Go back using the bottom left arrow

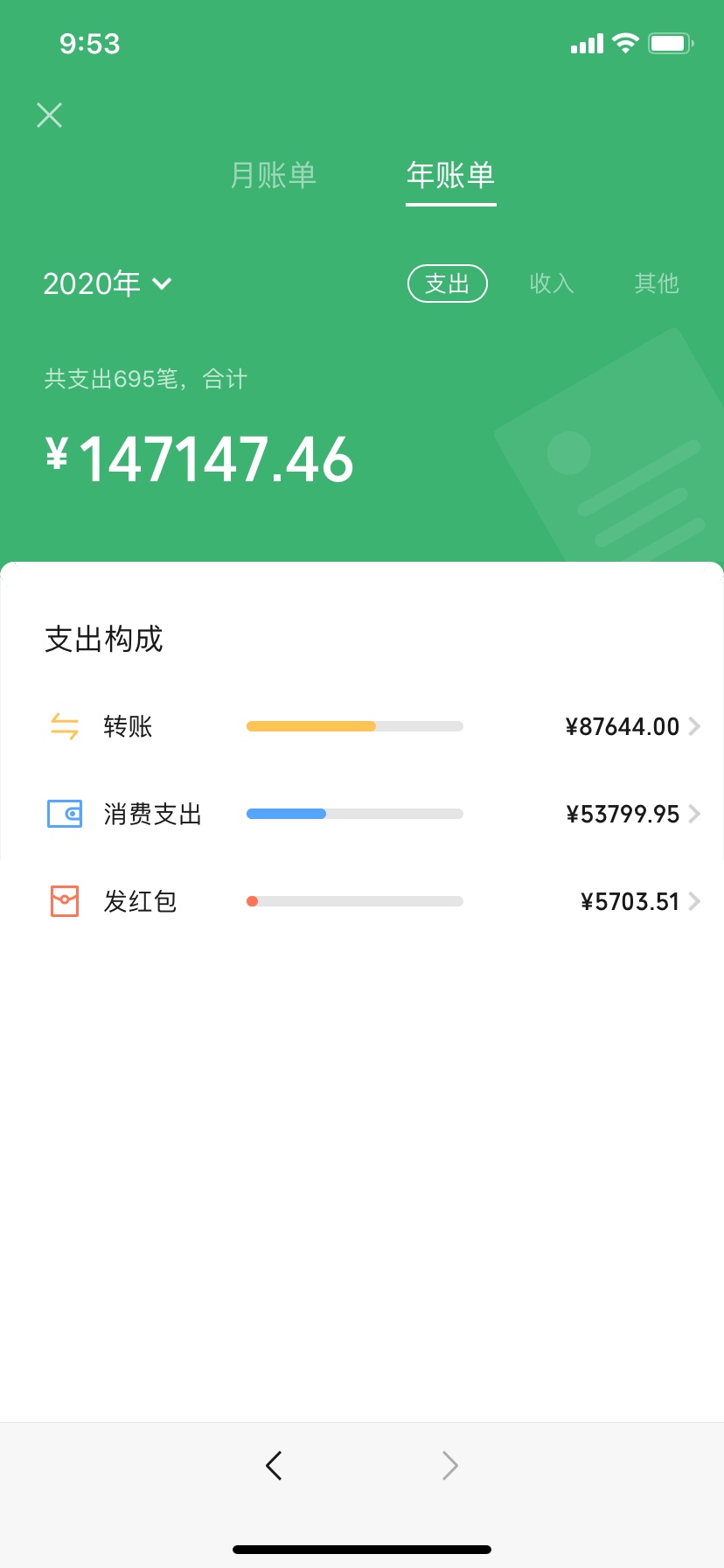point(274,1465)
